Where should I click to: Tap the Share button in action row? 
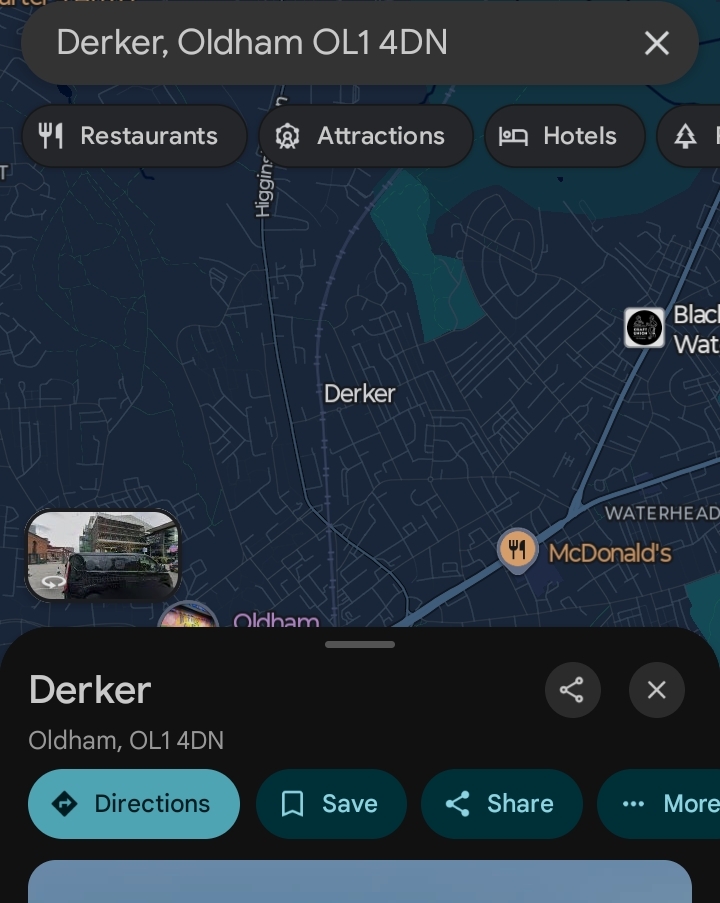[x=501, y=803]
